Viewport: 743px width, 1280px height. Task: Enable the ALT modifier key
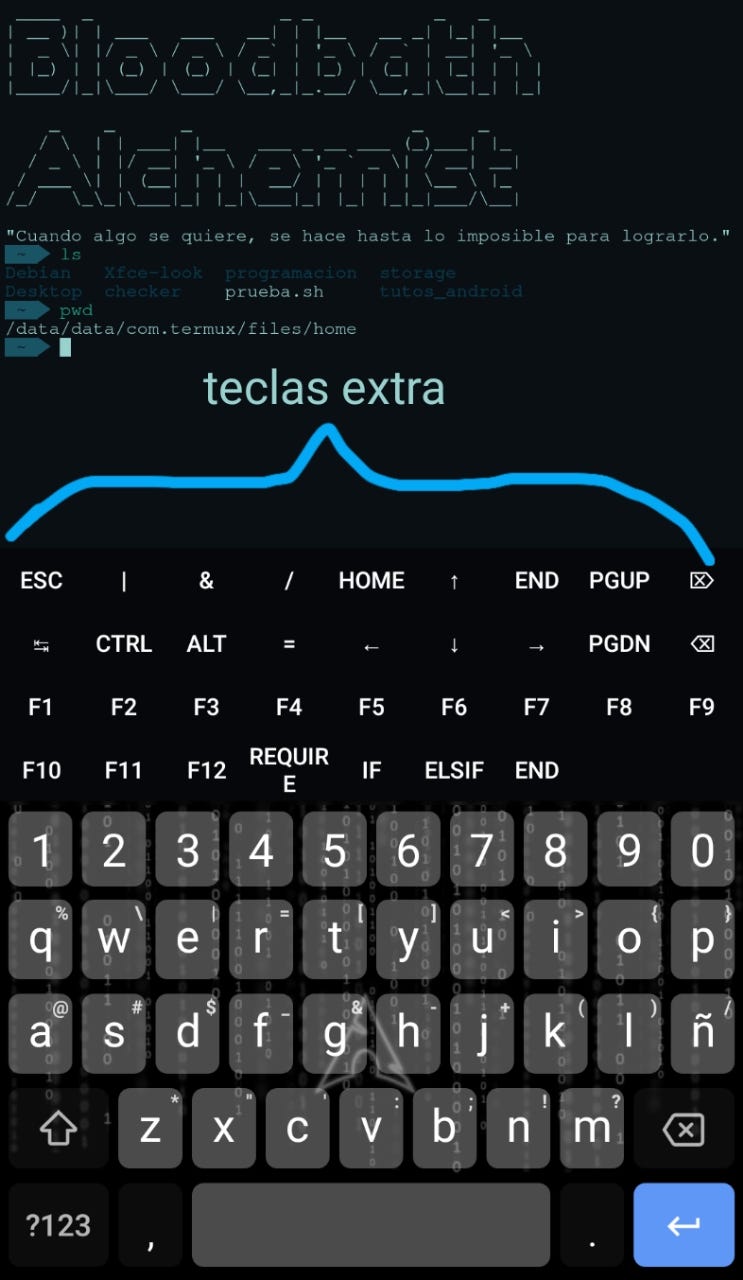click(206, 644)
